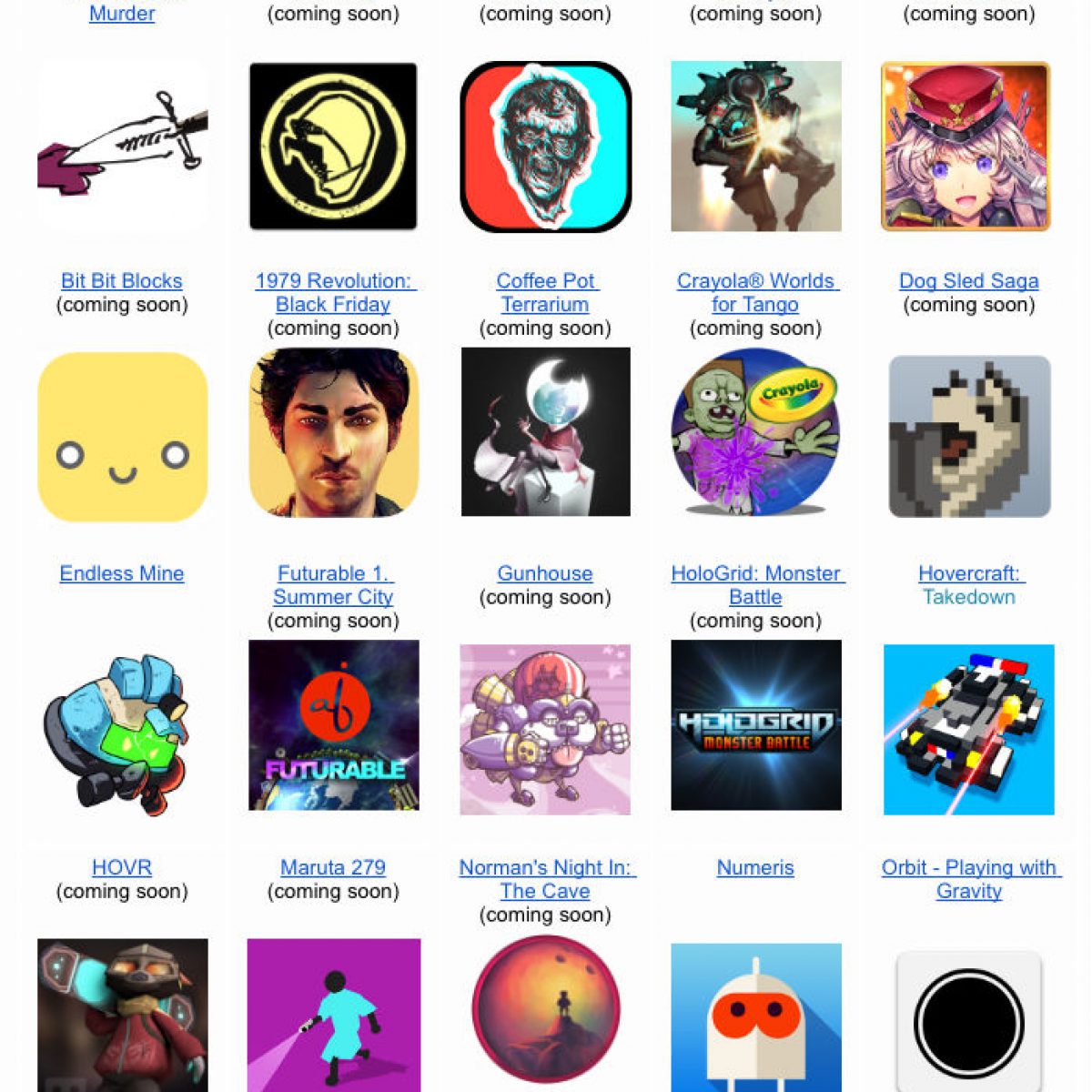
Task: Open the Murder link at the top
Action: (122, 14)
